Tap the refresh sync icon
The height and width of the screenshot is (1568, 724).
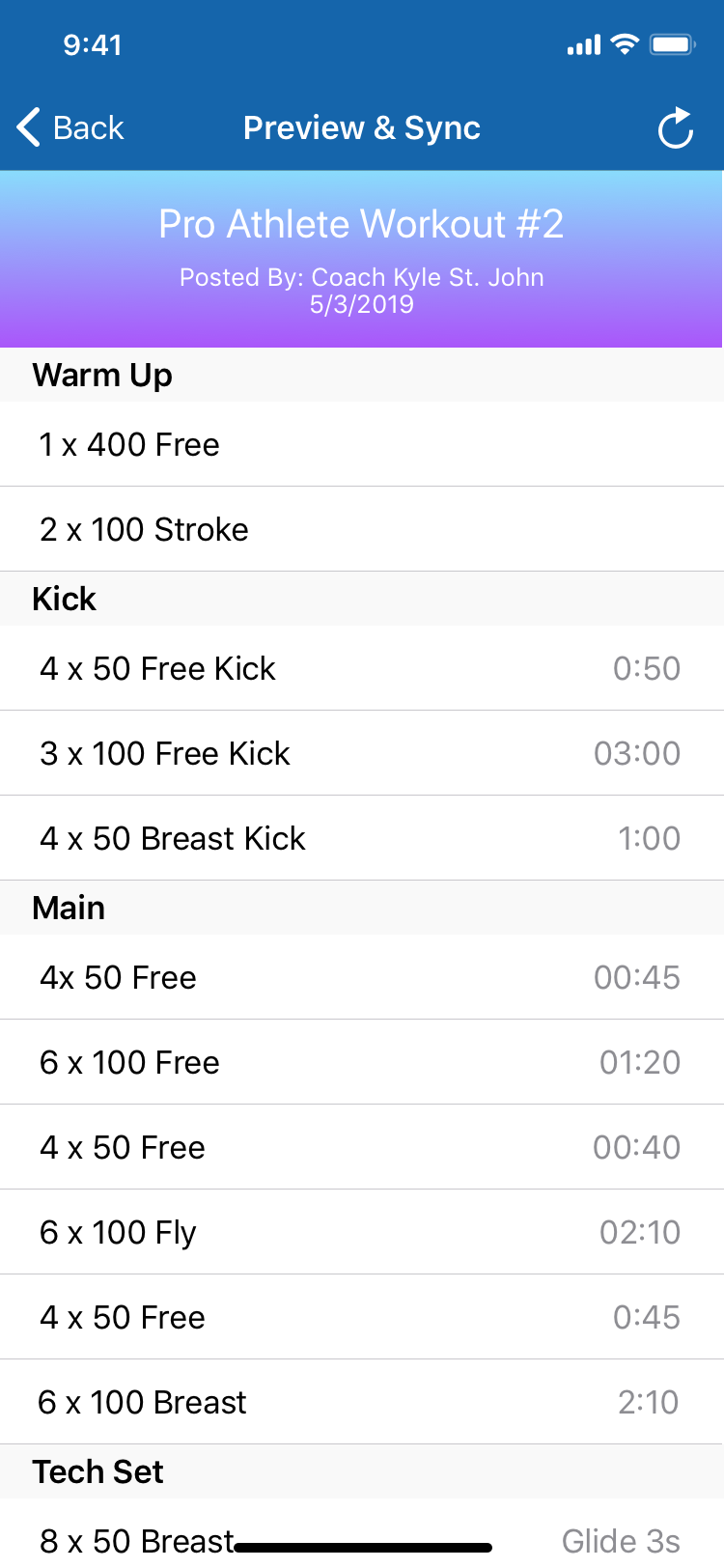676,127
